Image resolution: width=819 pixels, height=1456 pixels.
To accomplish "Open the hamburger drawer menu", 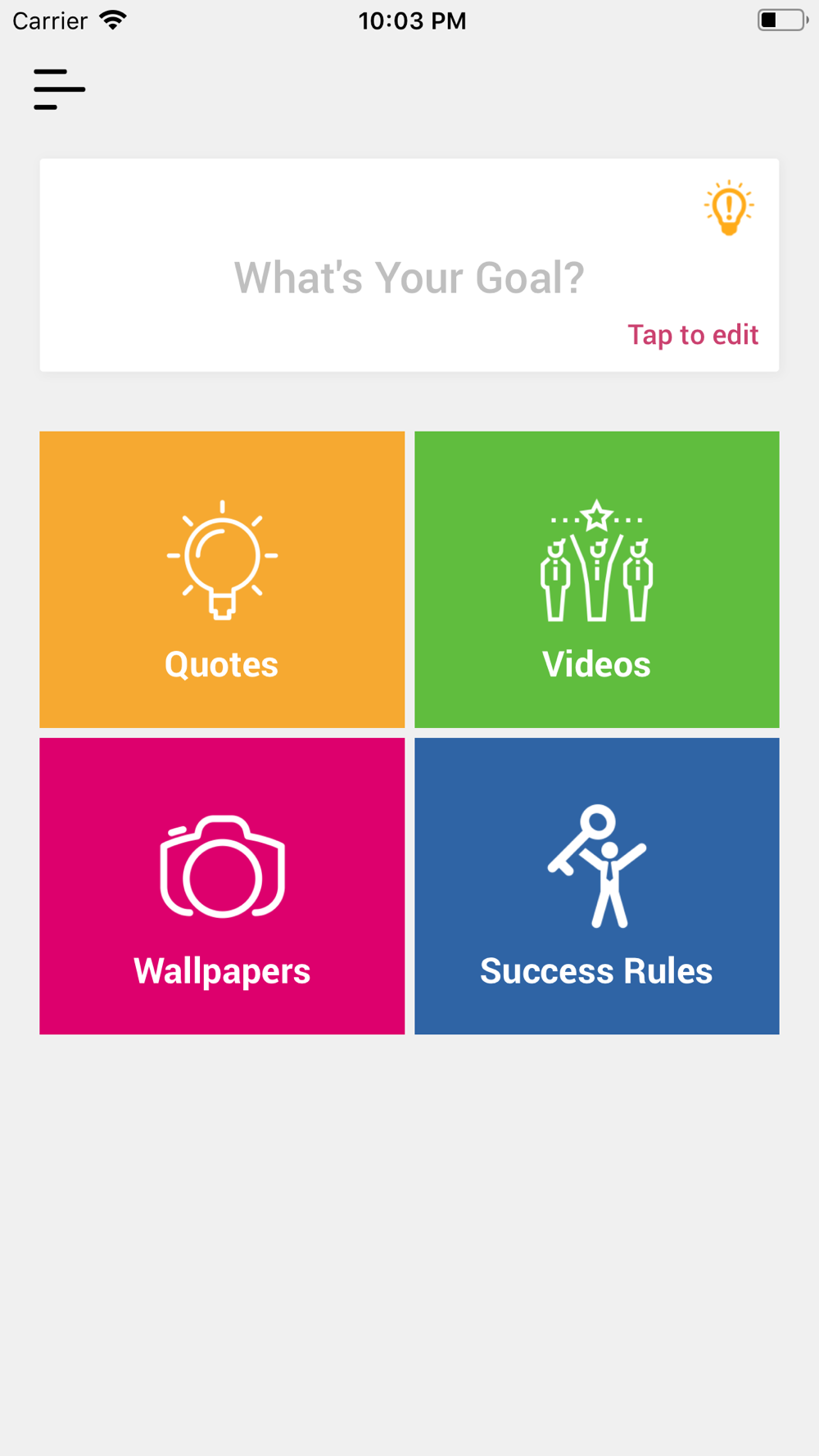I will (x=59, y=89).
